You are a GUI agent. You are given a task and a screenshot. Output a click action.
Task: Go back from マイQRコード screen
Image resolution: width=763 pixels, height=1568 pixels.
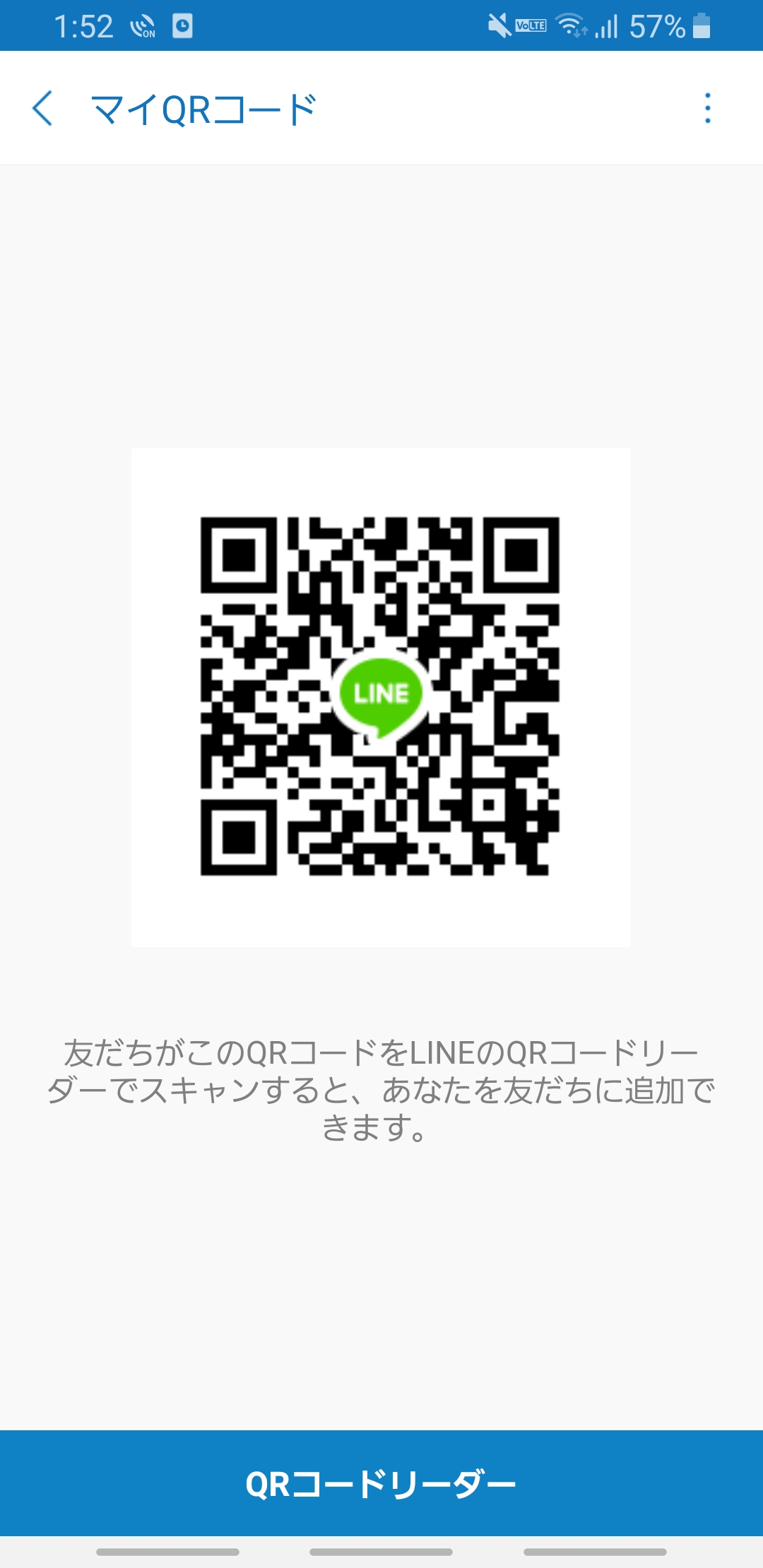click(42, 109)
